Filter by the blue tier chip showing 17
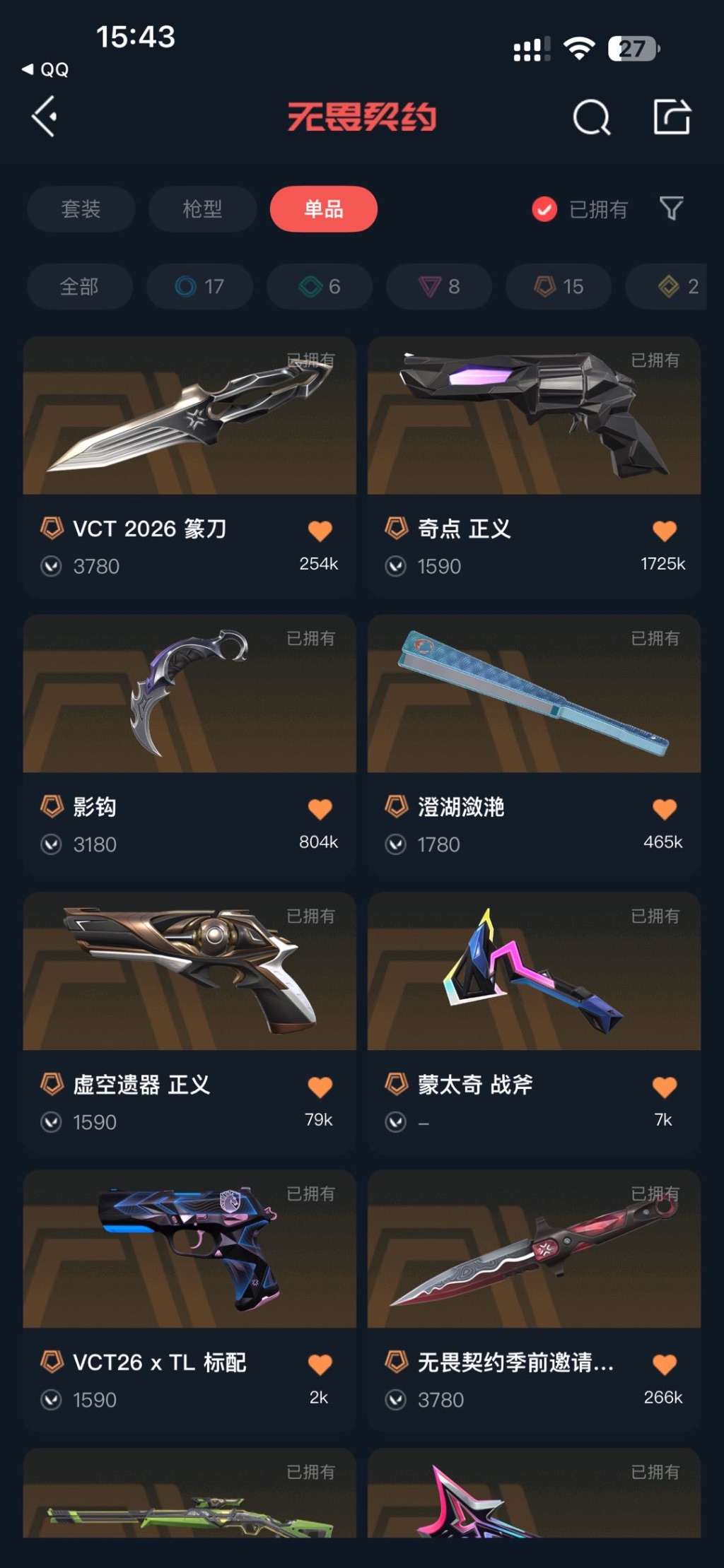 click(x=199, y=286)
